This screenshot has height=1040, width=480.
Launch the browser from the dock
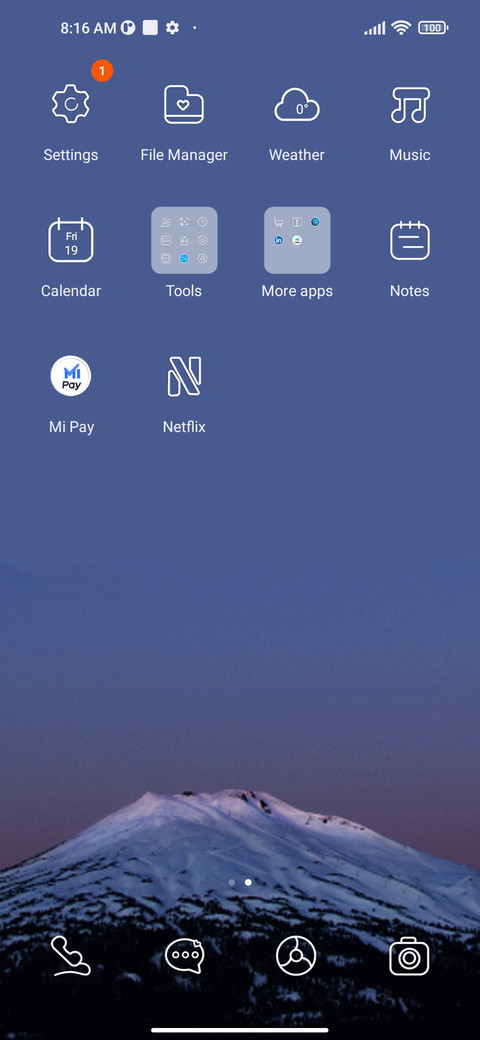pos(296,956)
